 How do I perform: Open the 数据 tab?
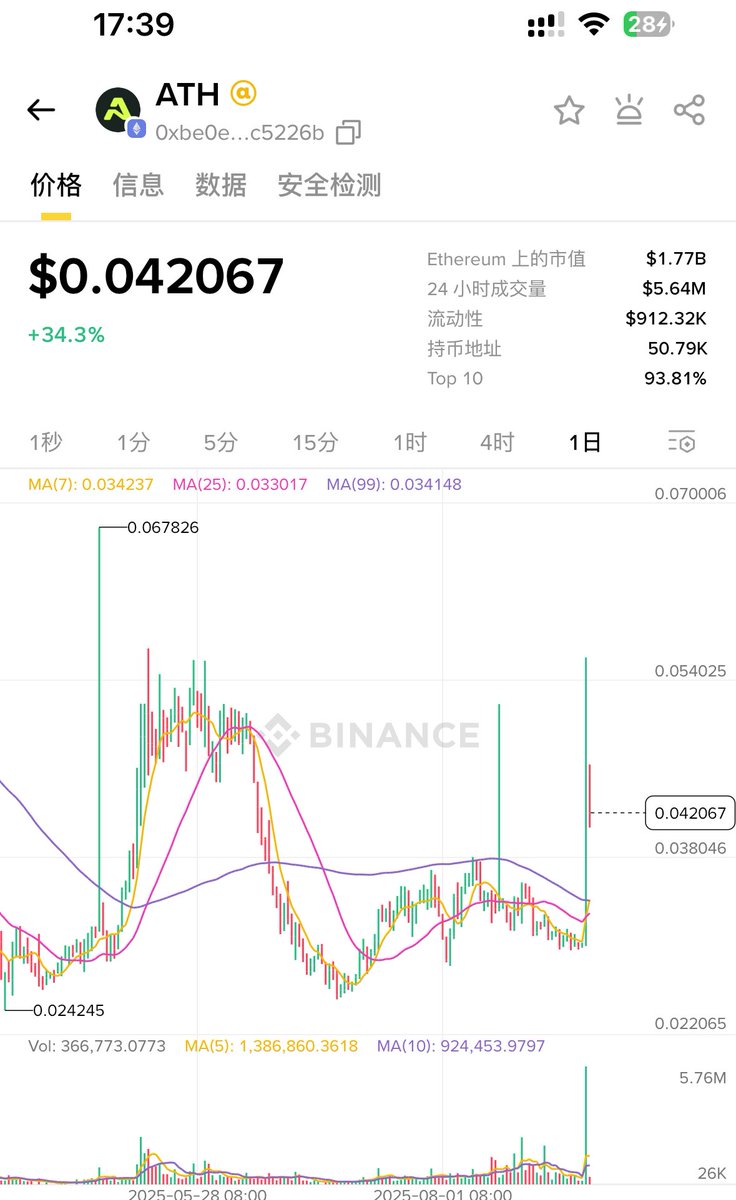click(x=220, y=185)
